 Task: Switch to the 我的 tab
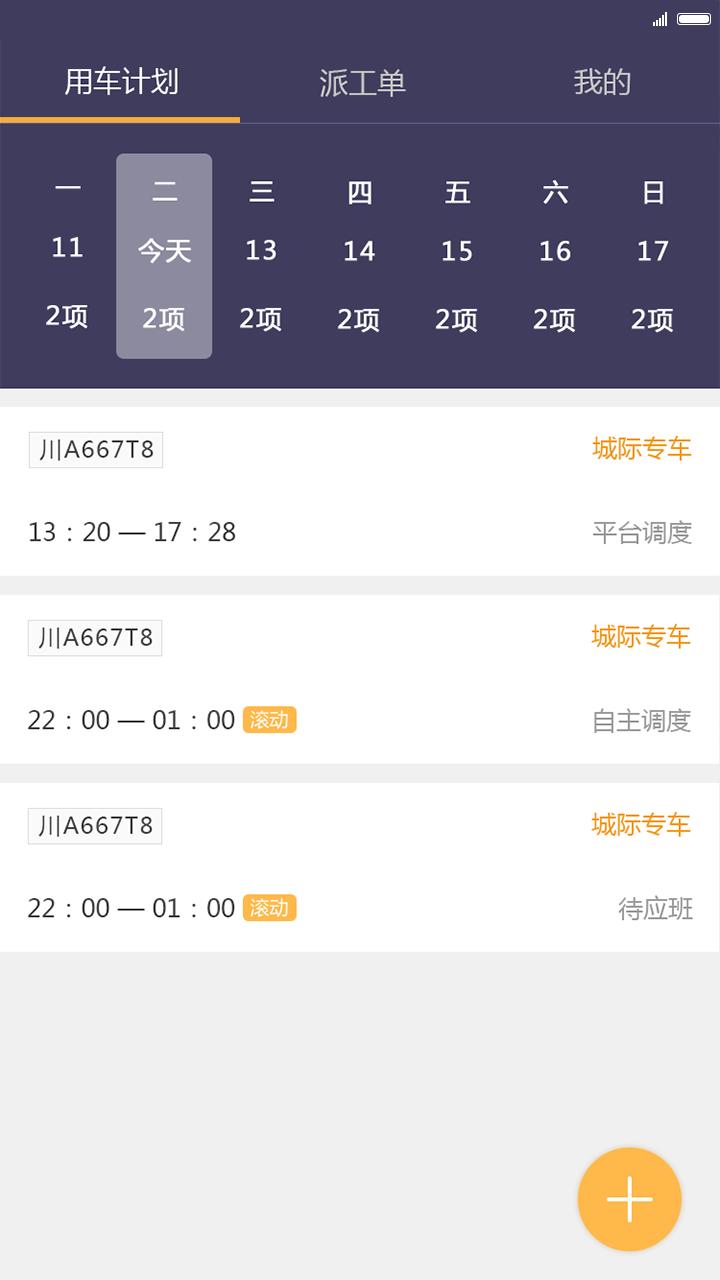point(602,84)
